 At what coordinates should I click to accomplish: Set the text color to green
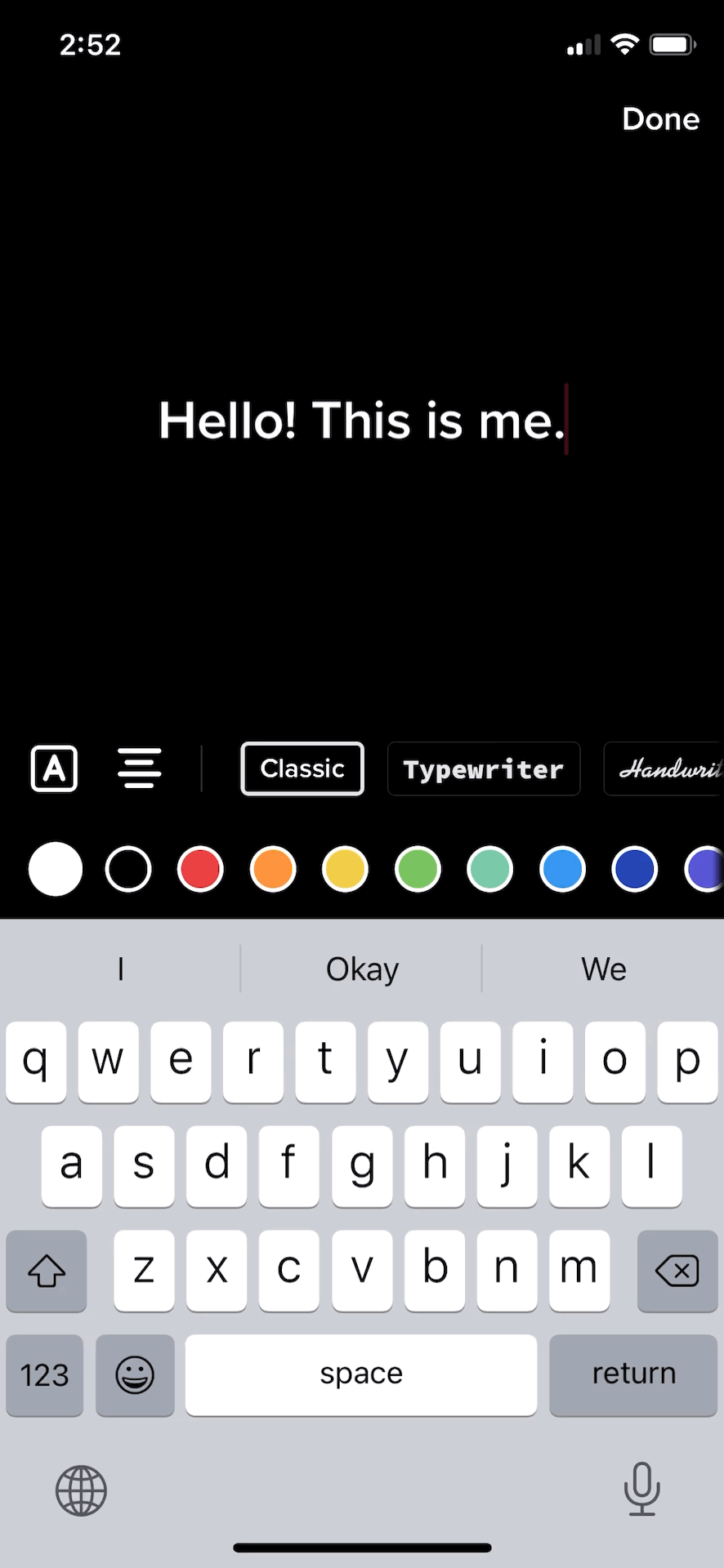point(418,869)
